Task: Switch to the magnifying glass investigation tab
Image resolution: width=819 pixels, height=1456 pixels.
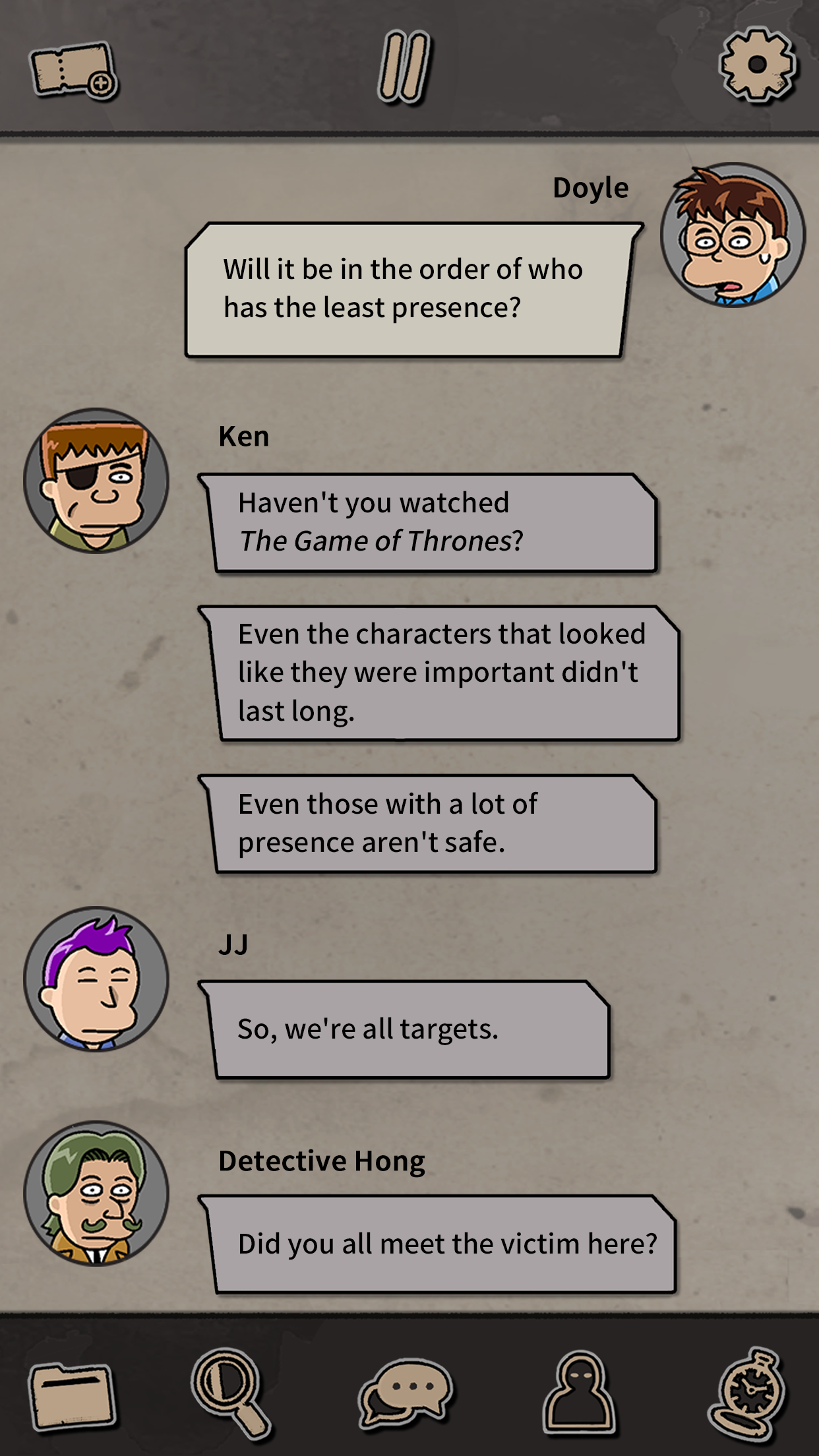Action: 231,1392
